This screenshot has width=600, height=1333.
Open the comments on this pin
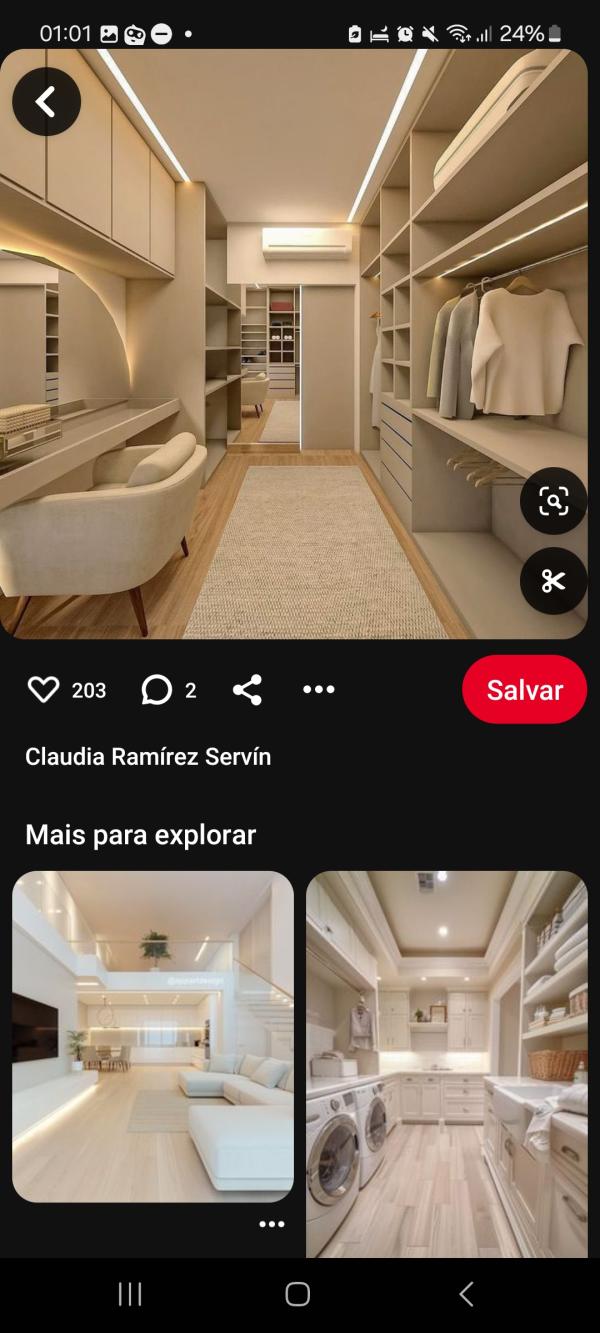pyautogui.click(x=157, y=689)
